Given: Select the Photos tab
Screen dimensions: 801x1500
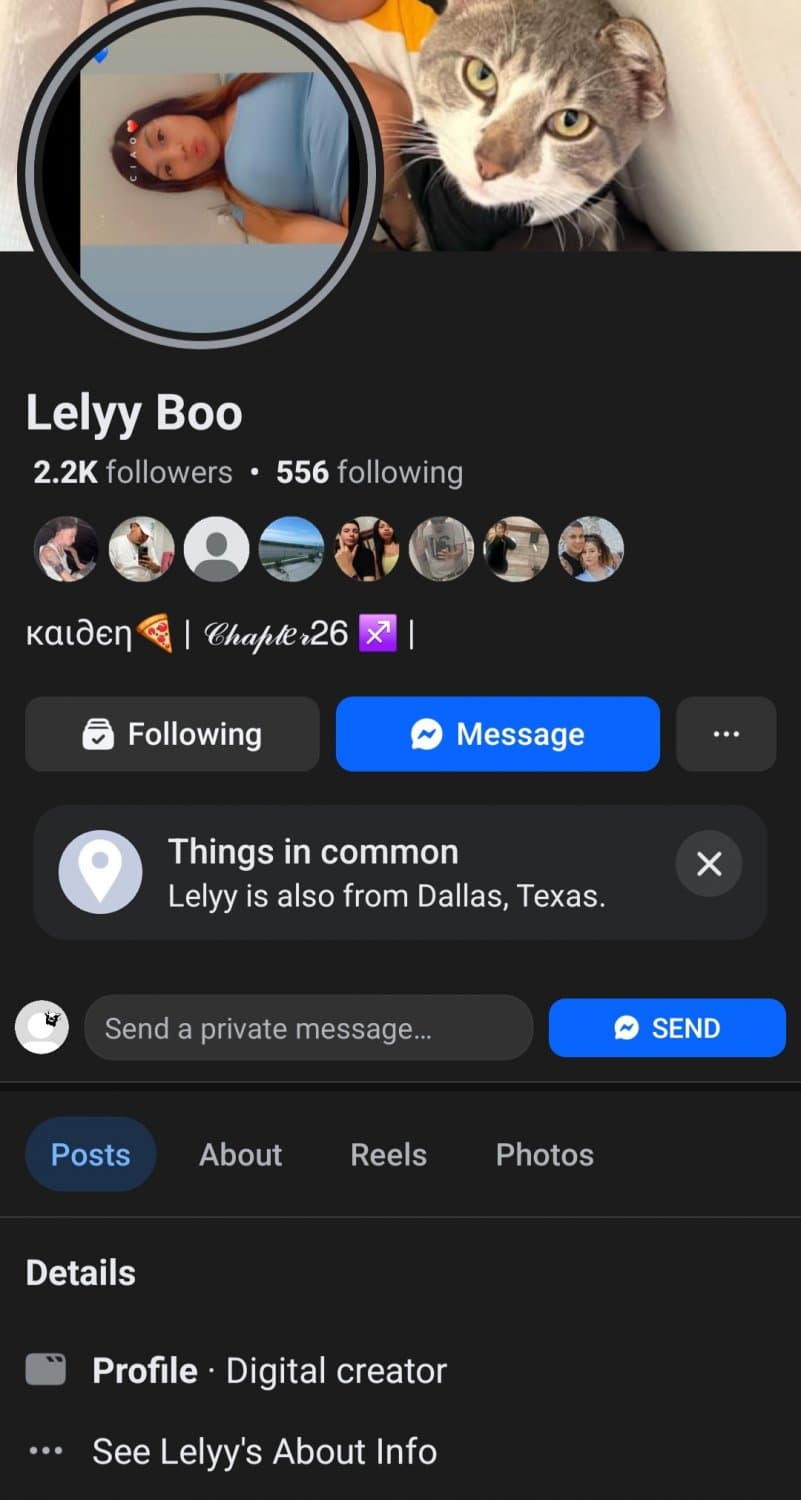Looking at the screenshot, I should (x=544, y=1154).
